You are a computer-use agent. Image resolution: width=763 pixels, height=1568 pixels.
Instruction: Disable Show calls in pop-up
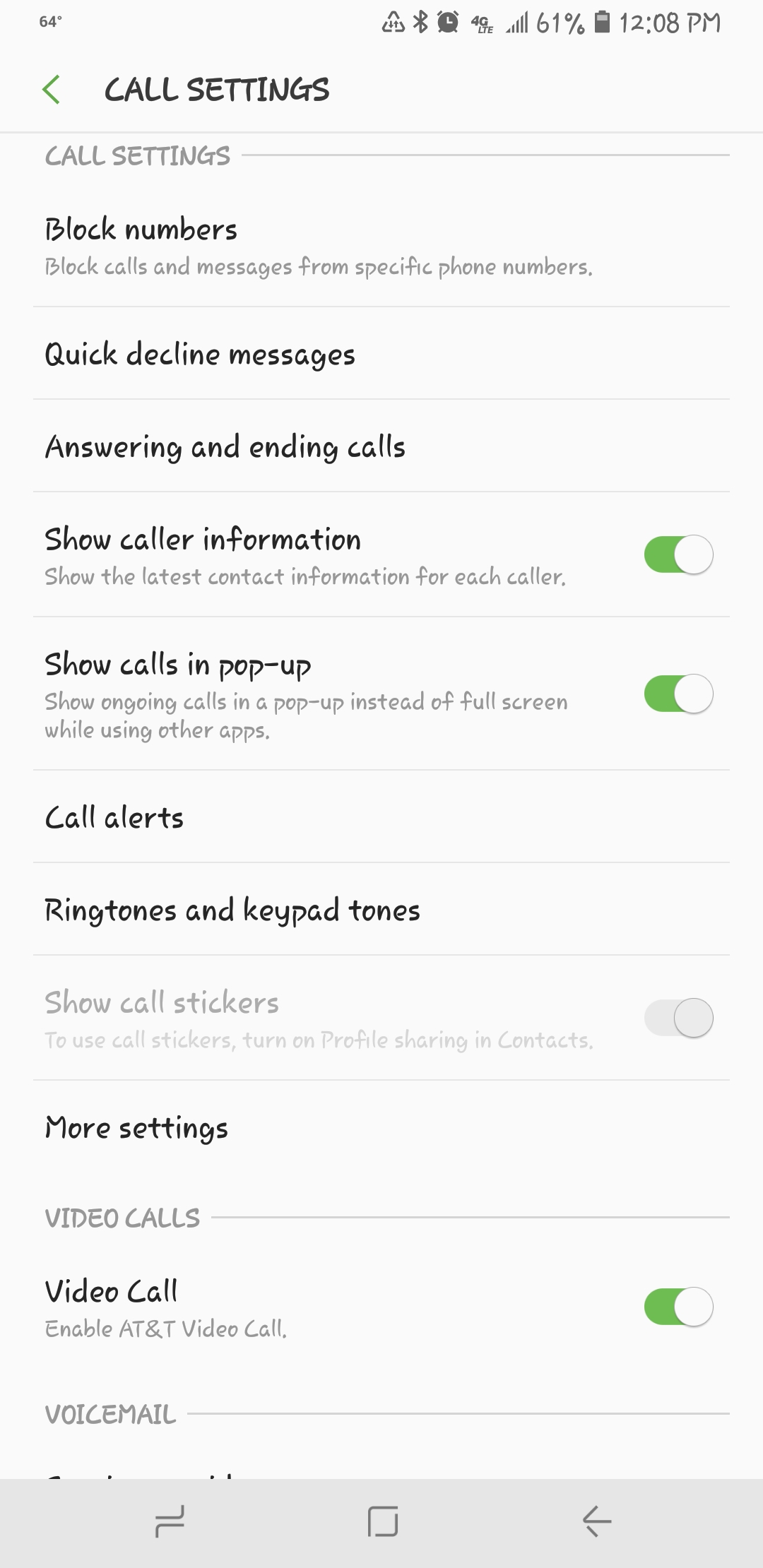click(678, 694)
